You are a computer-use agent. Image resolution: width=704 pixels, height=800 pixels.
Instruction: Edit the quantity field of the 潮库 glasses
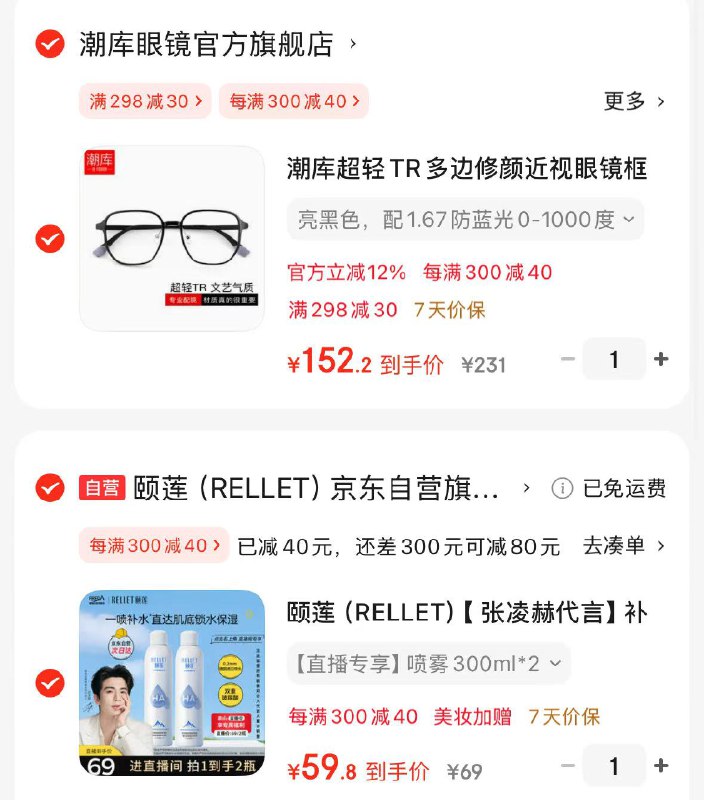614,359
